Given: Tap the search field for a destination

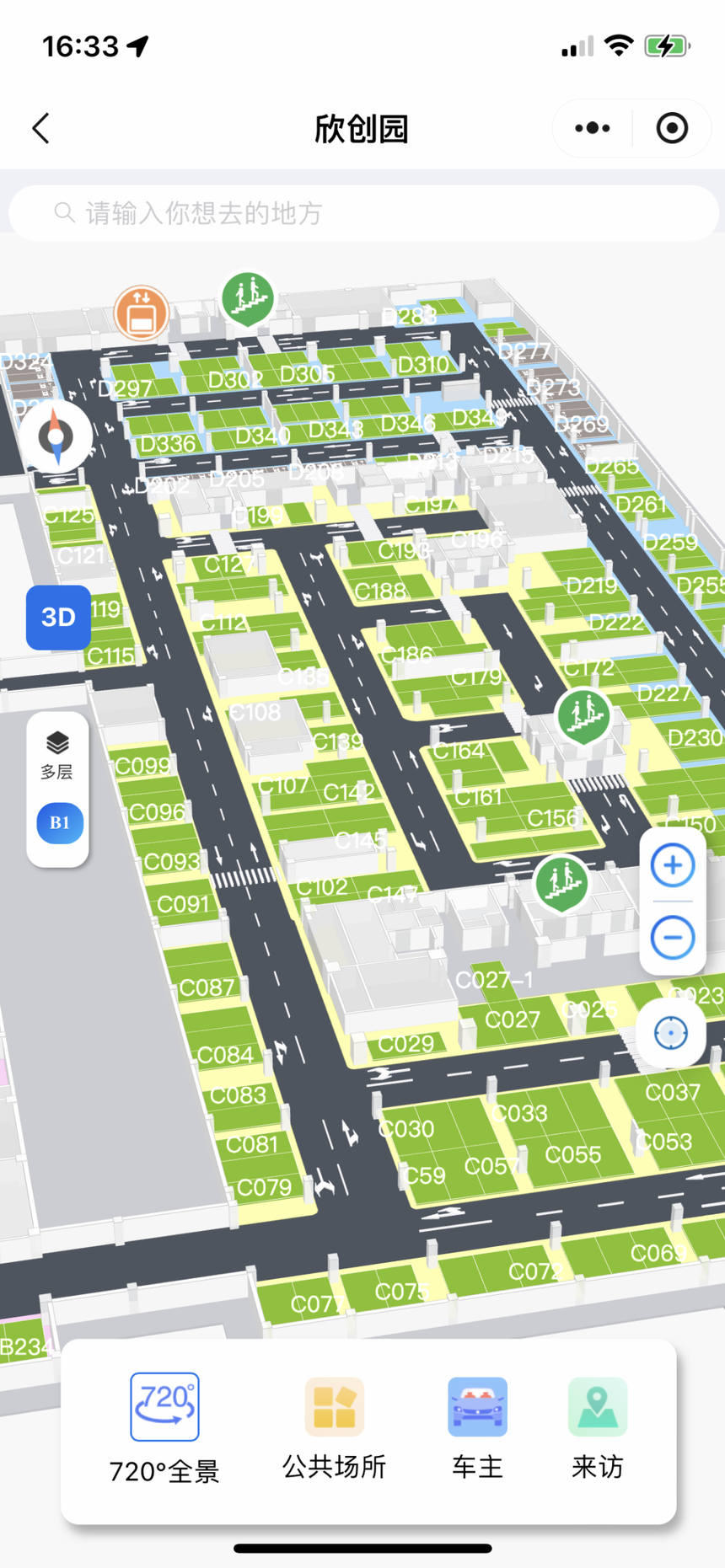Looking at the screenshot, I should (362, 213).
